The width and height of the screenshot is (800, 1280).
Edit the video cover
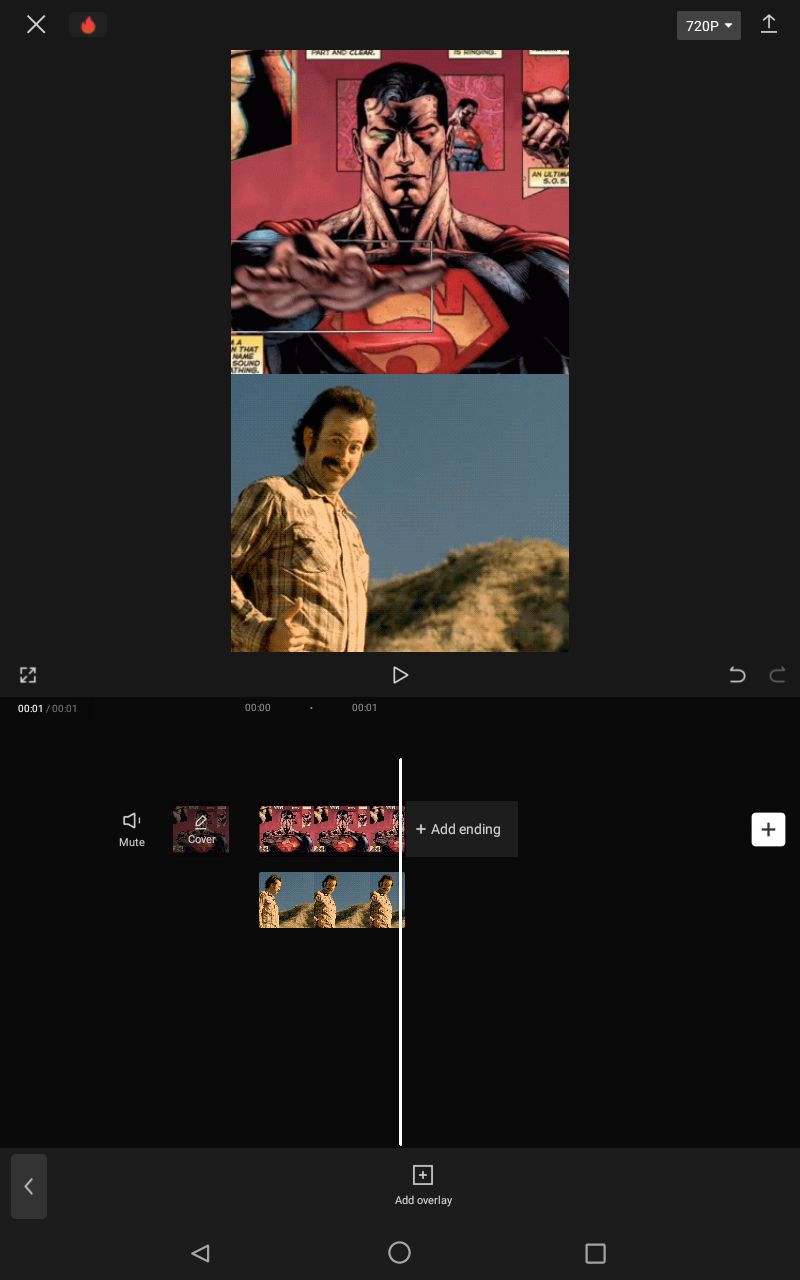[201, 829]
